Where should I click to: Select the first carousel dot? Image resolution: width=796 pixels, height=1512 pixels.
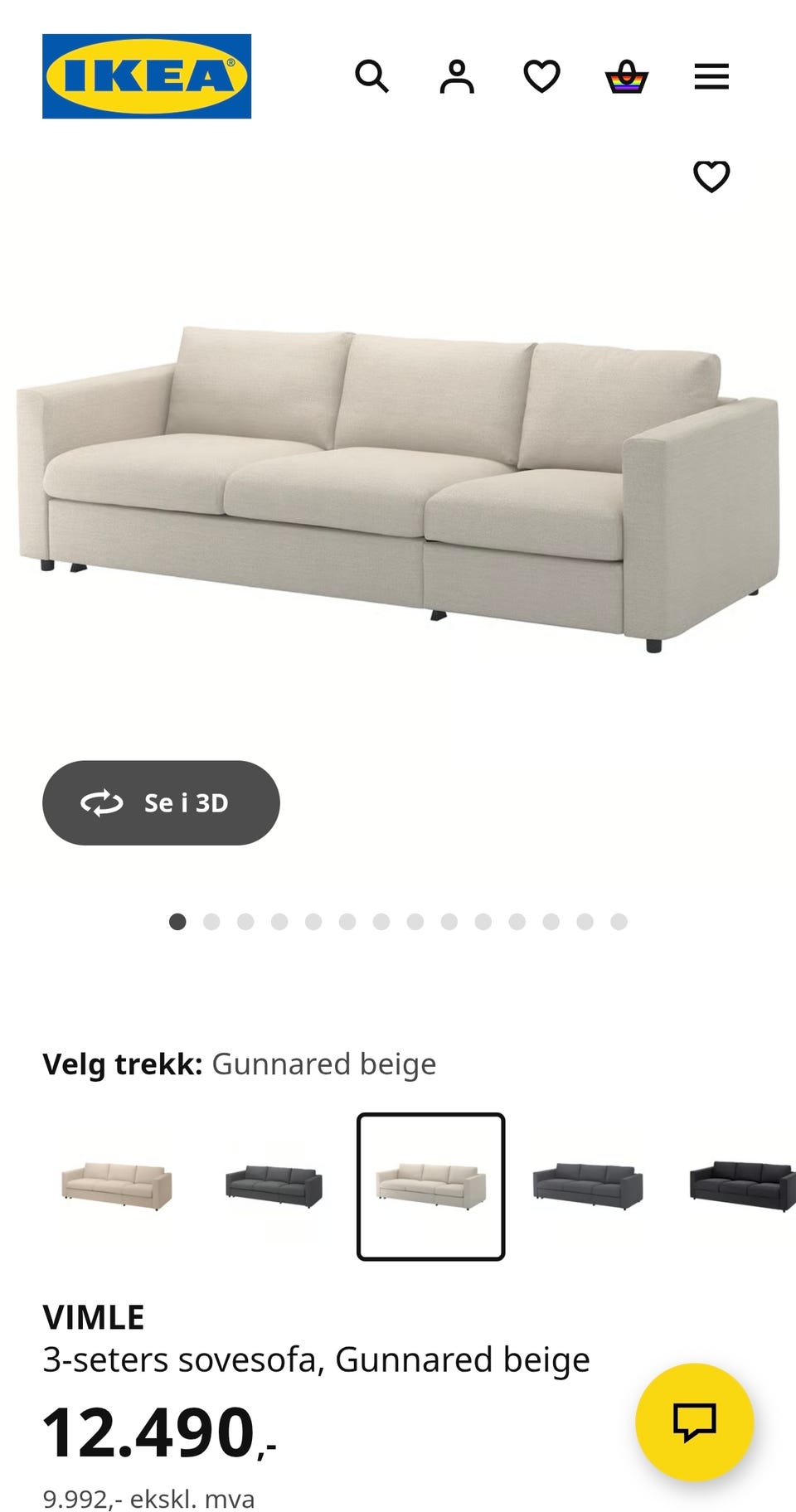tap(177, 920)
